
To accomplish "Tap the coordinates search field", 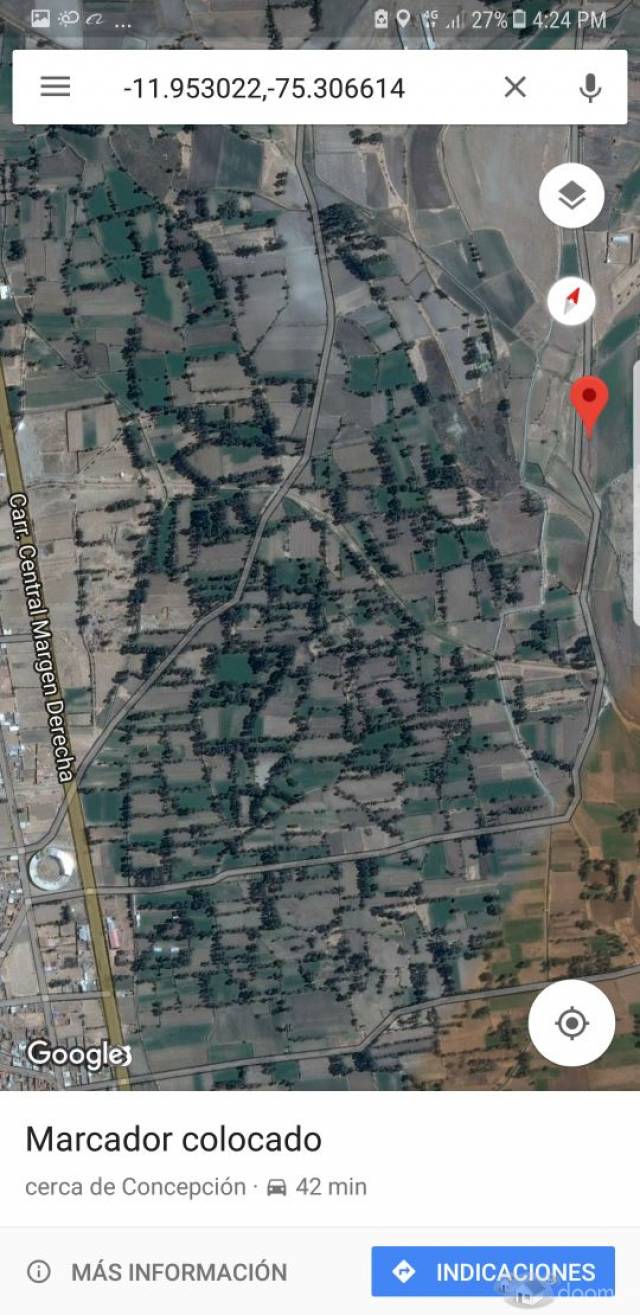I will pos(265,88).
